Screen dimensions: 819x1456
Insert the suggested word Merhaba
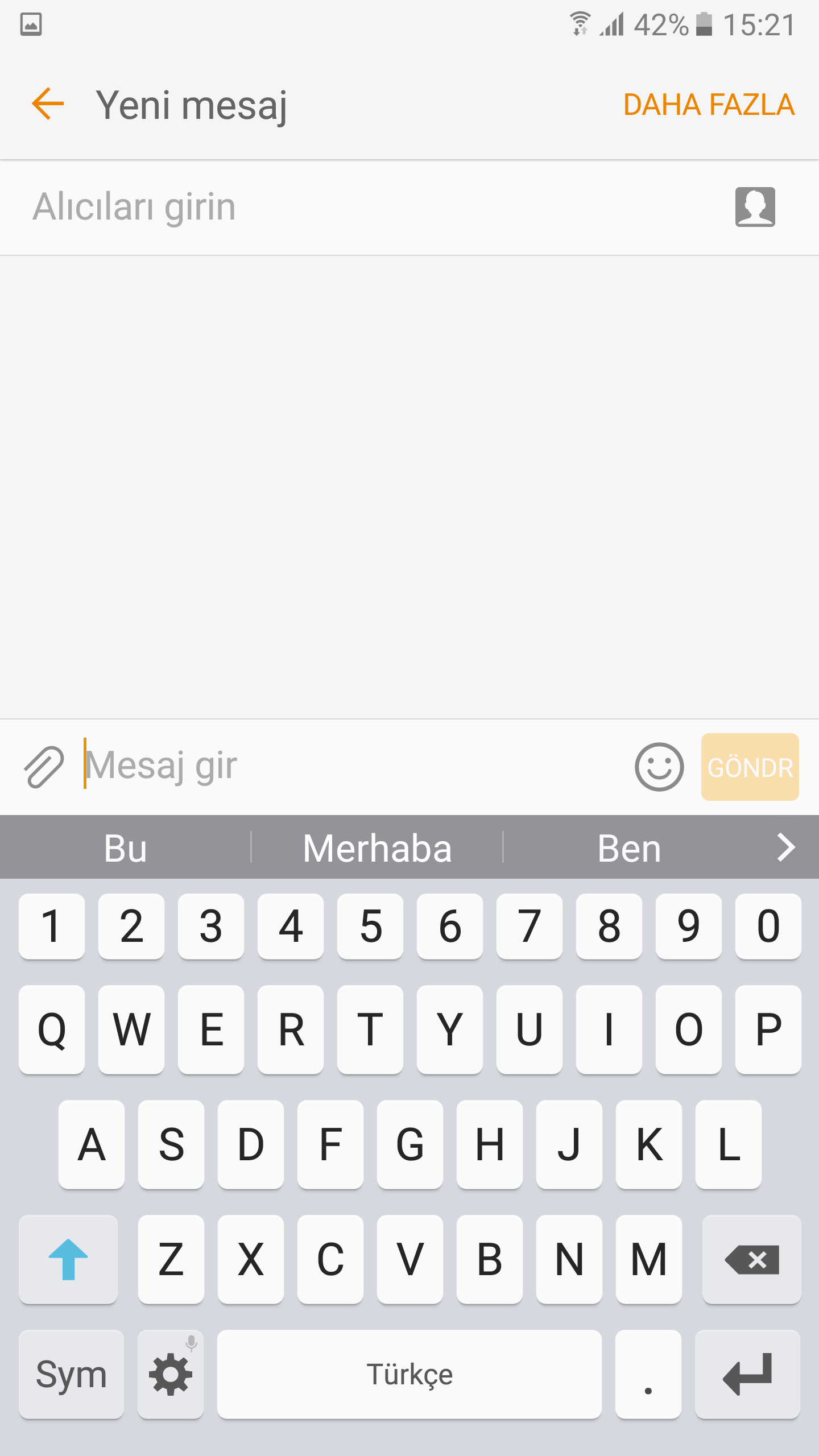(377, 848)
